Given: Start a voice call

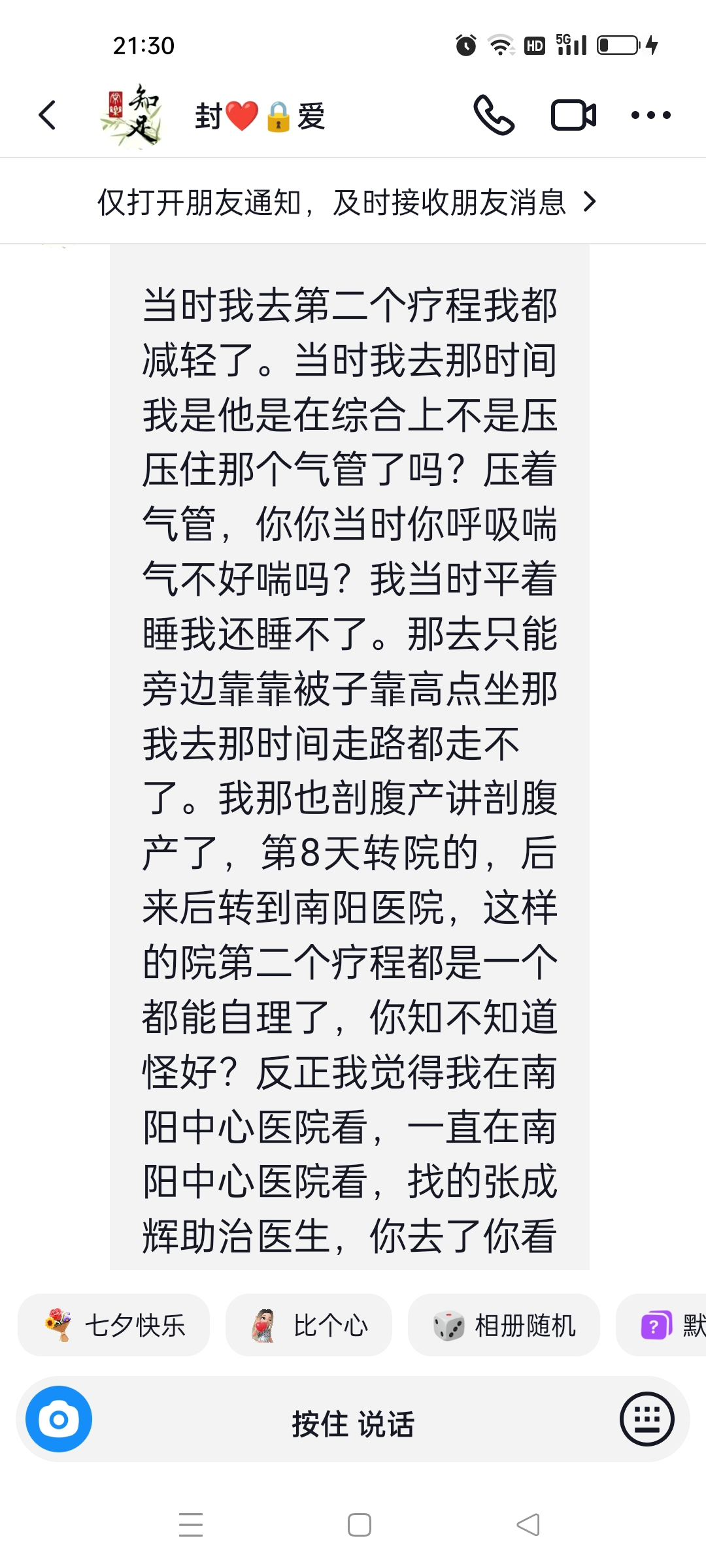Looking at the screenshot, I should (x=494, y=116).
